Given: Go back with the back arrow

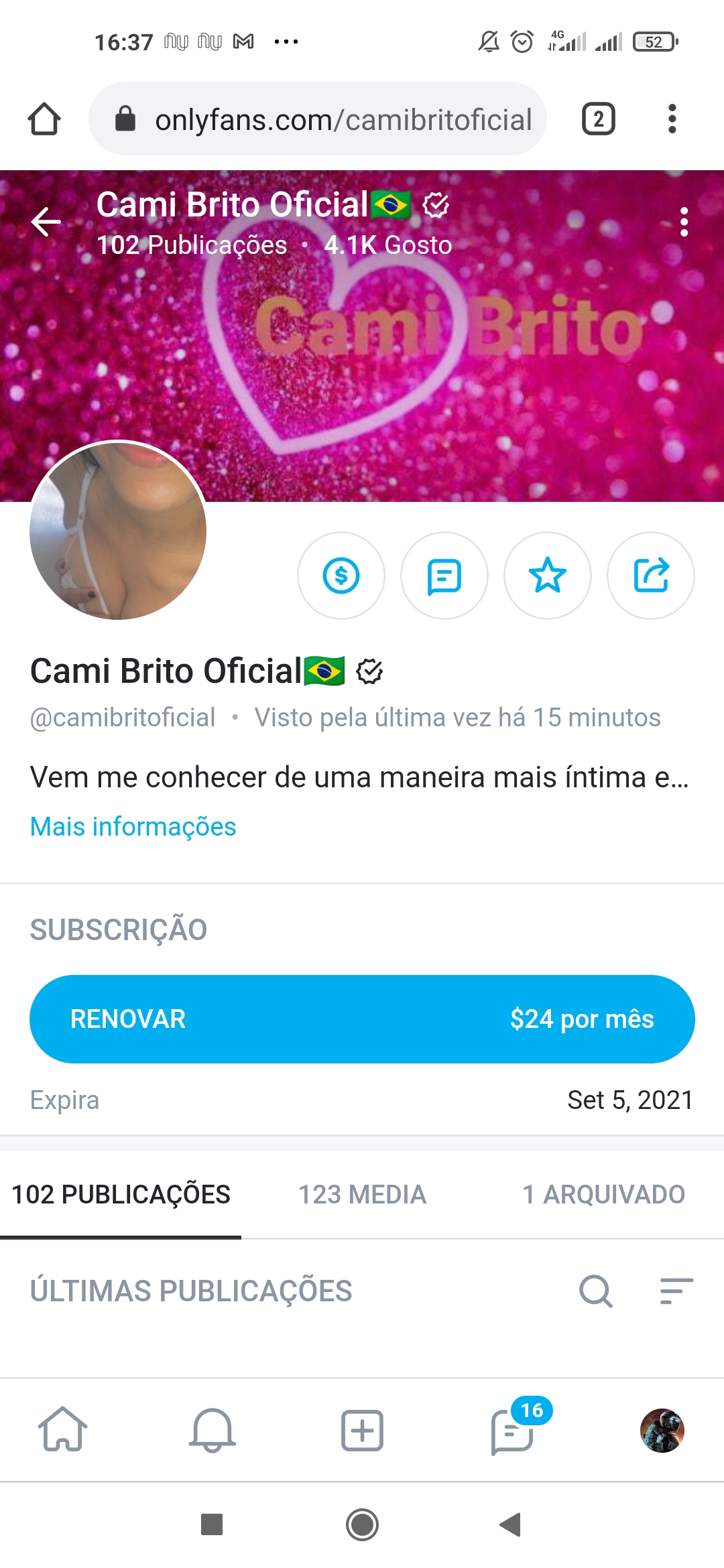Looking at the screenshot, I should (x=46, y=221).
